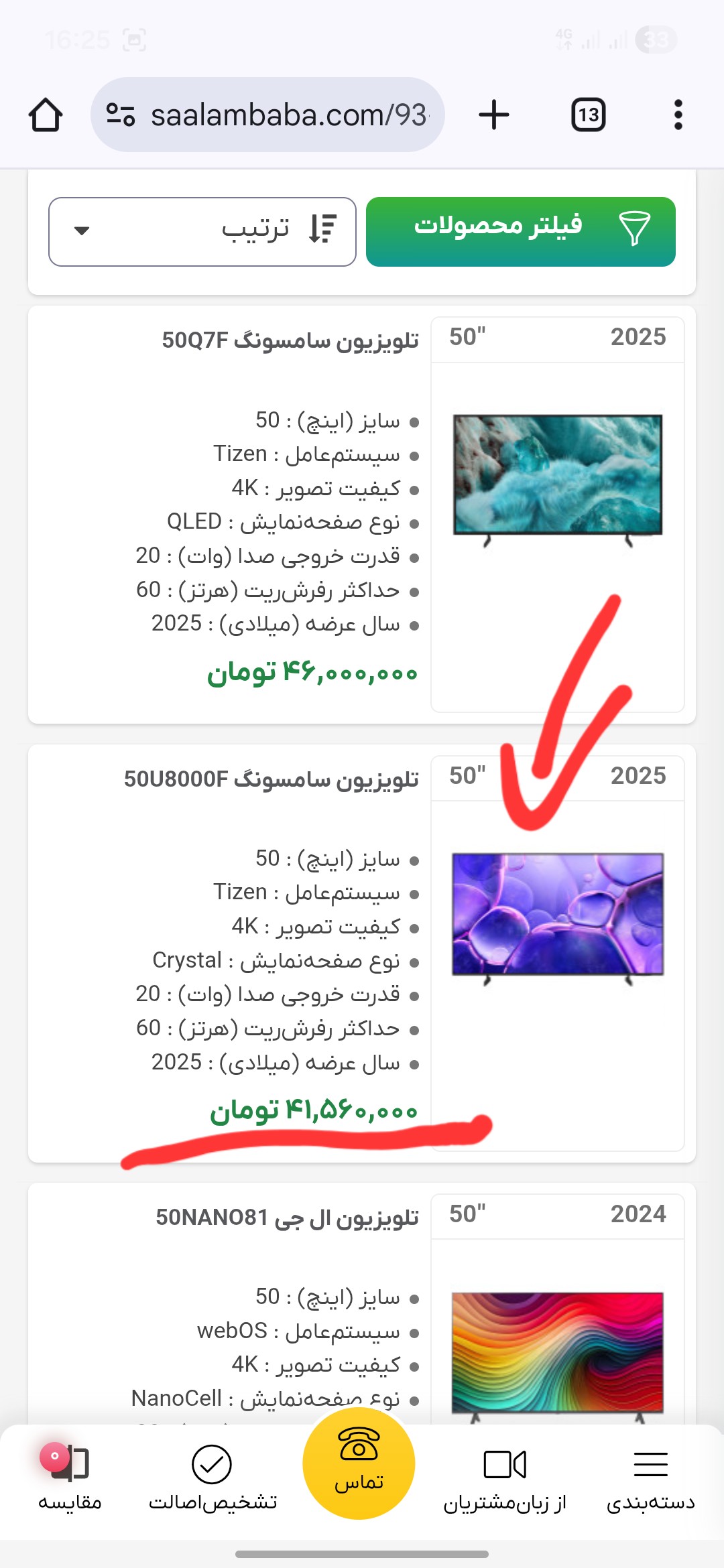Tap the yellow call button (تماس)
The height and width of the screenshot is (1568, 724).
click(x=359, y=1463)
